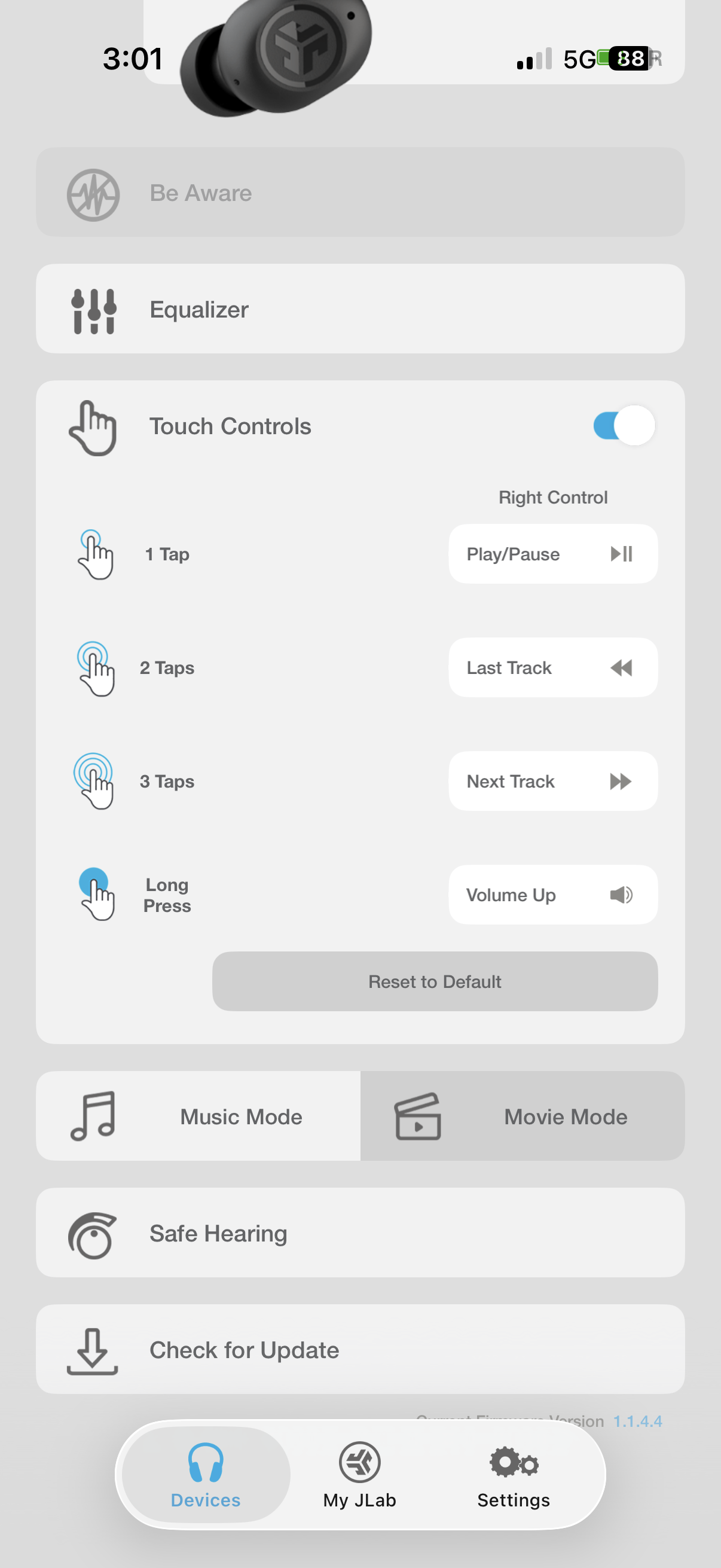
Task: Change the 3 Taps Next Track action
Action: click(x=552, y=781)
